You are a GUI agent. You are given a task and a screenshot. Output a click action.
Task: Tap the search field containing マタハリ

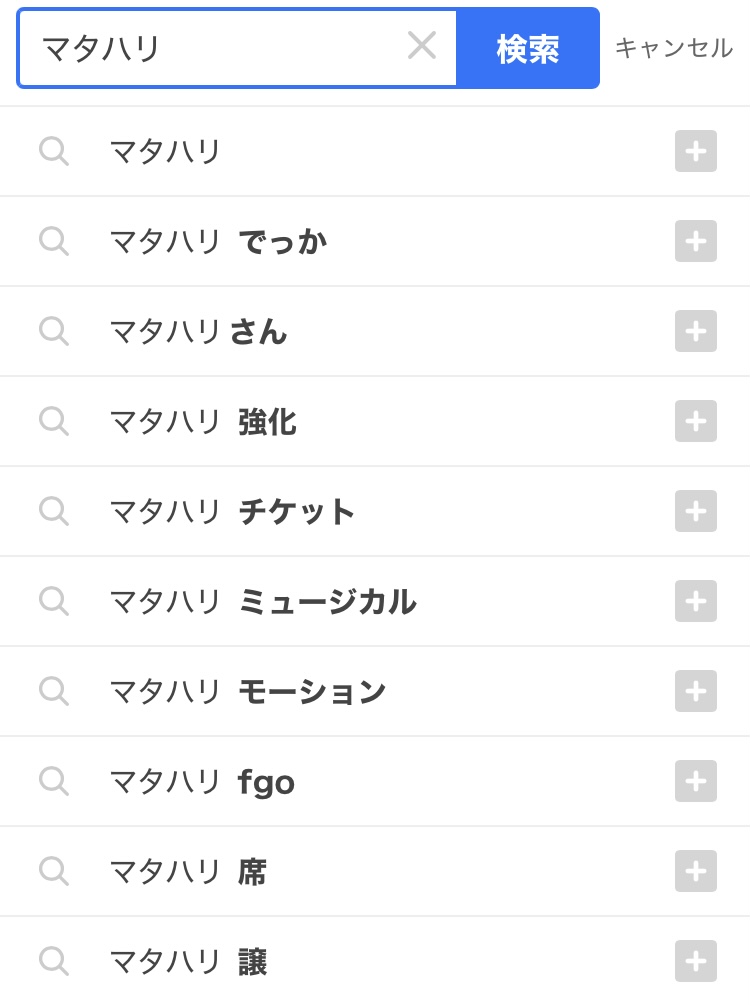210,48
